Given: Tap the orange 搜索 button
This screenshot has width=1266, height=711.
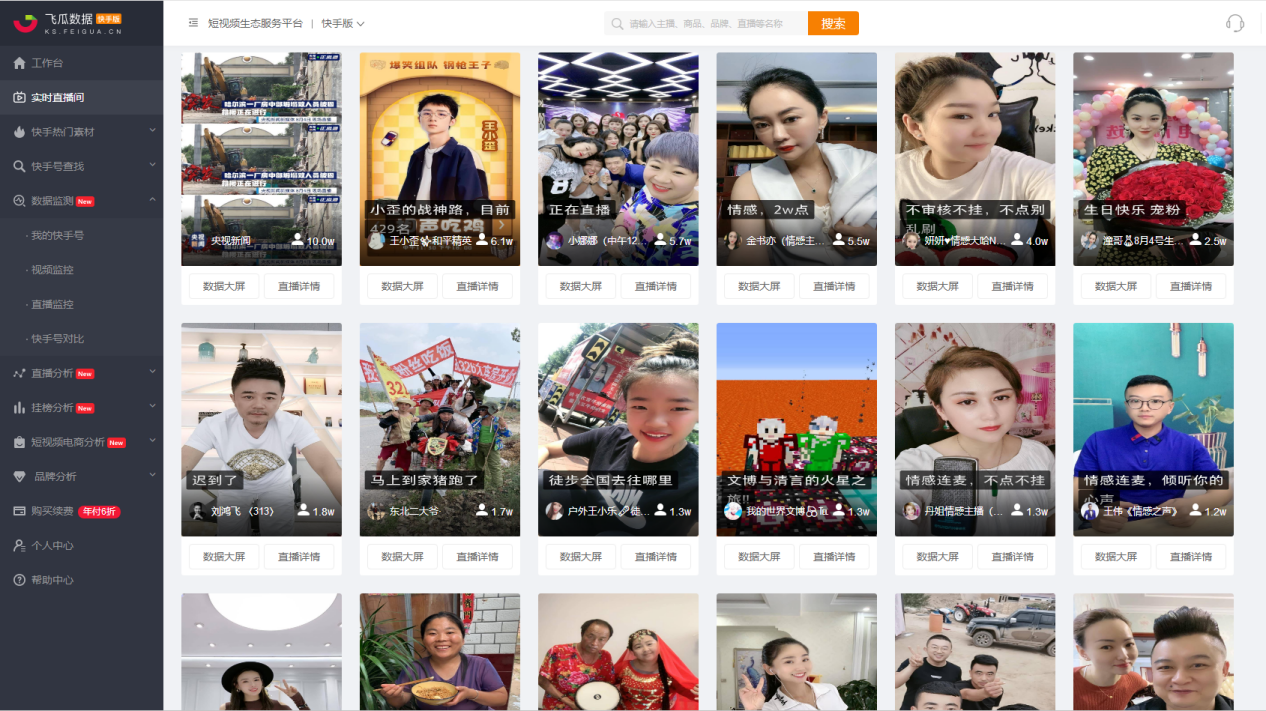Looking at the screenshot, I should (832, 23).
